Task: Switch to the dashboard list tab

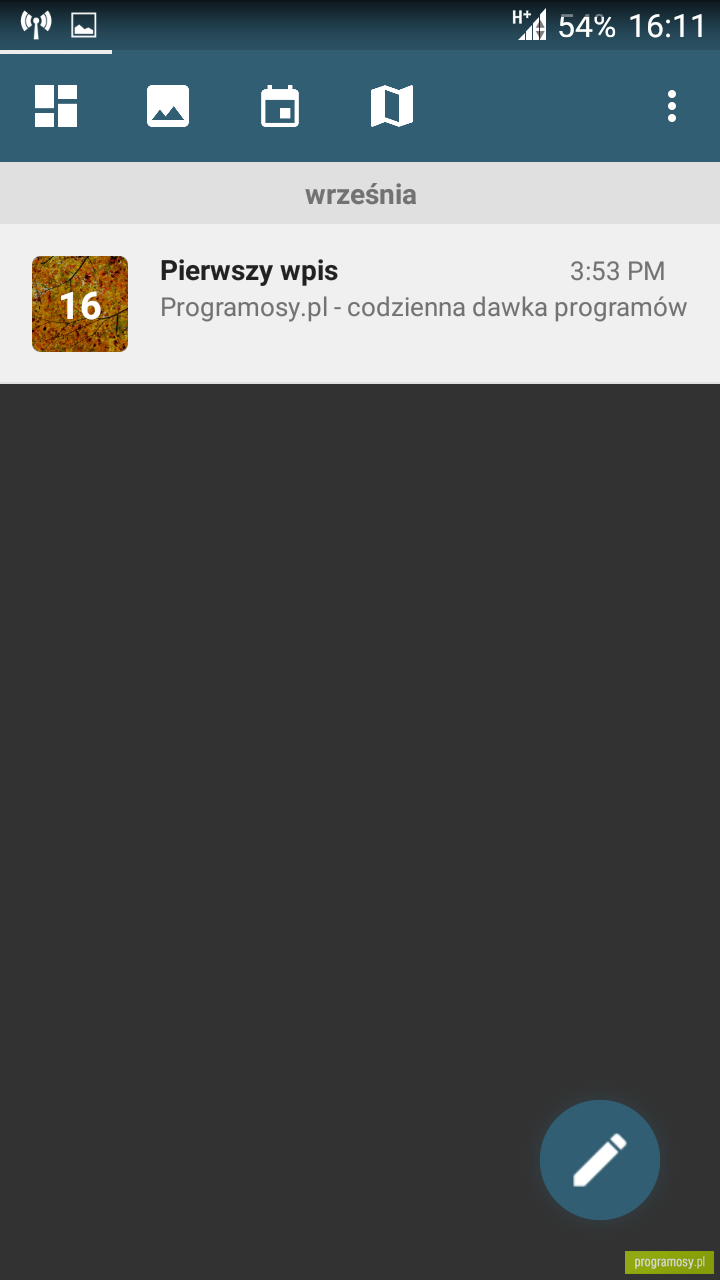Action: 56,106
